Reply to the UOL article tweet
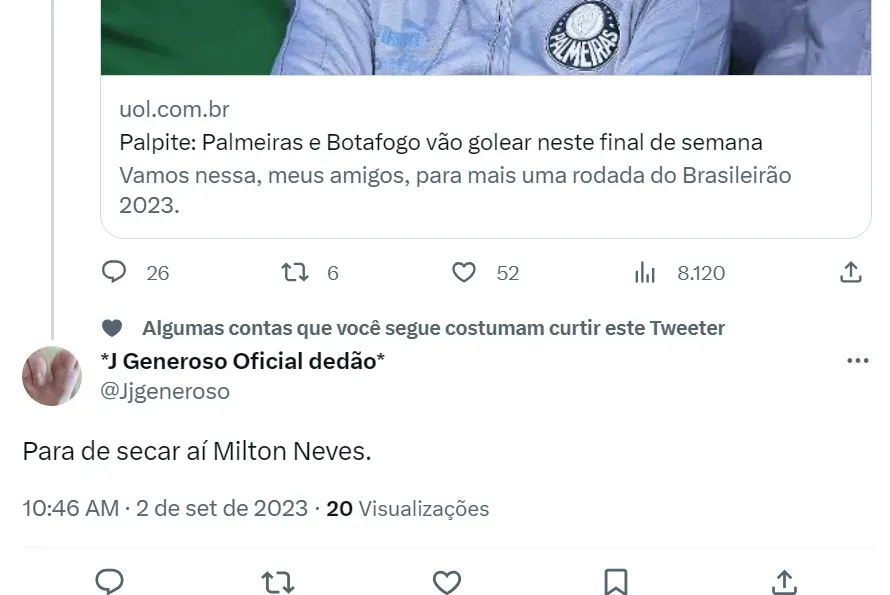Screen dimensions: 890x595 [x=115, y=272]
